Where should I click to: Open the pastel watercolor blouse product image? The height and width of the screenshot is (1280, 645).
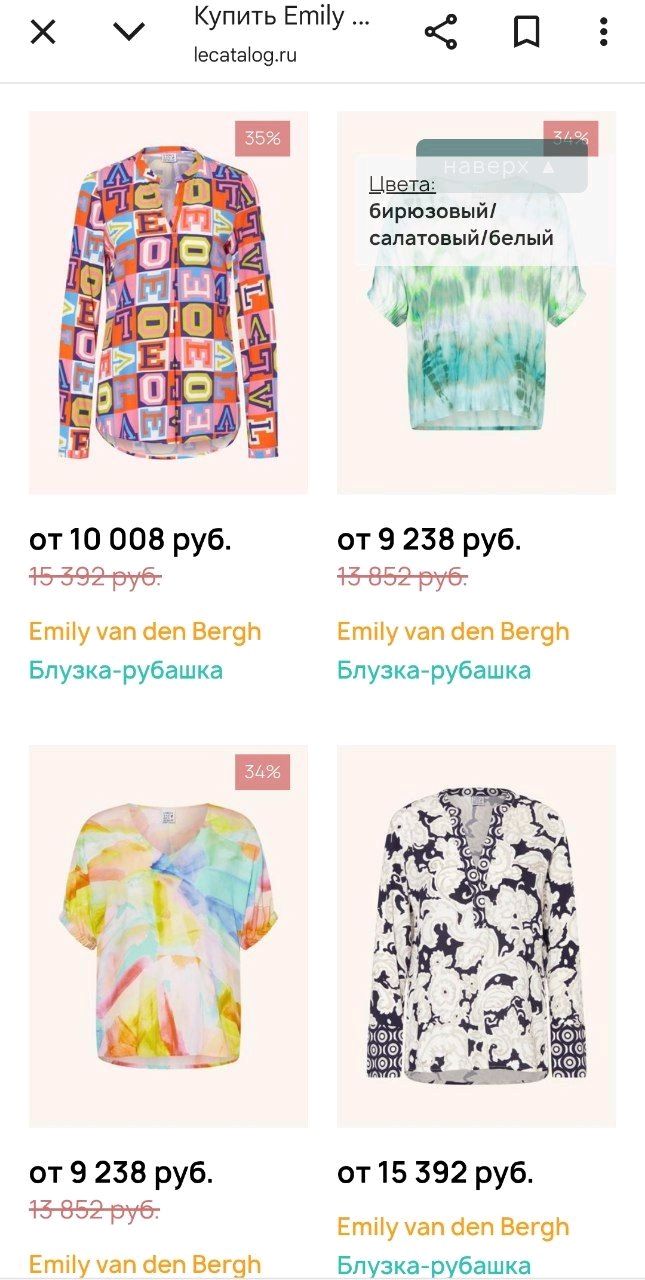pos(168,937)
